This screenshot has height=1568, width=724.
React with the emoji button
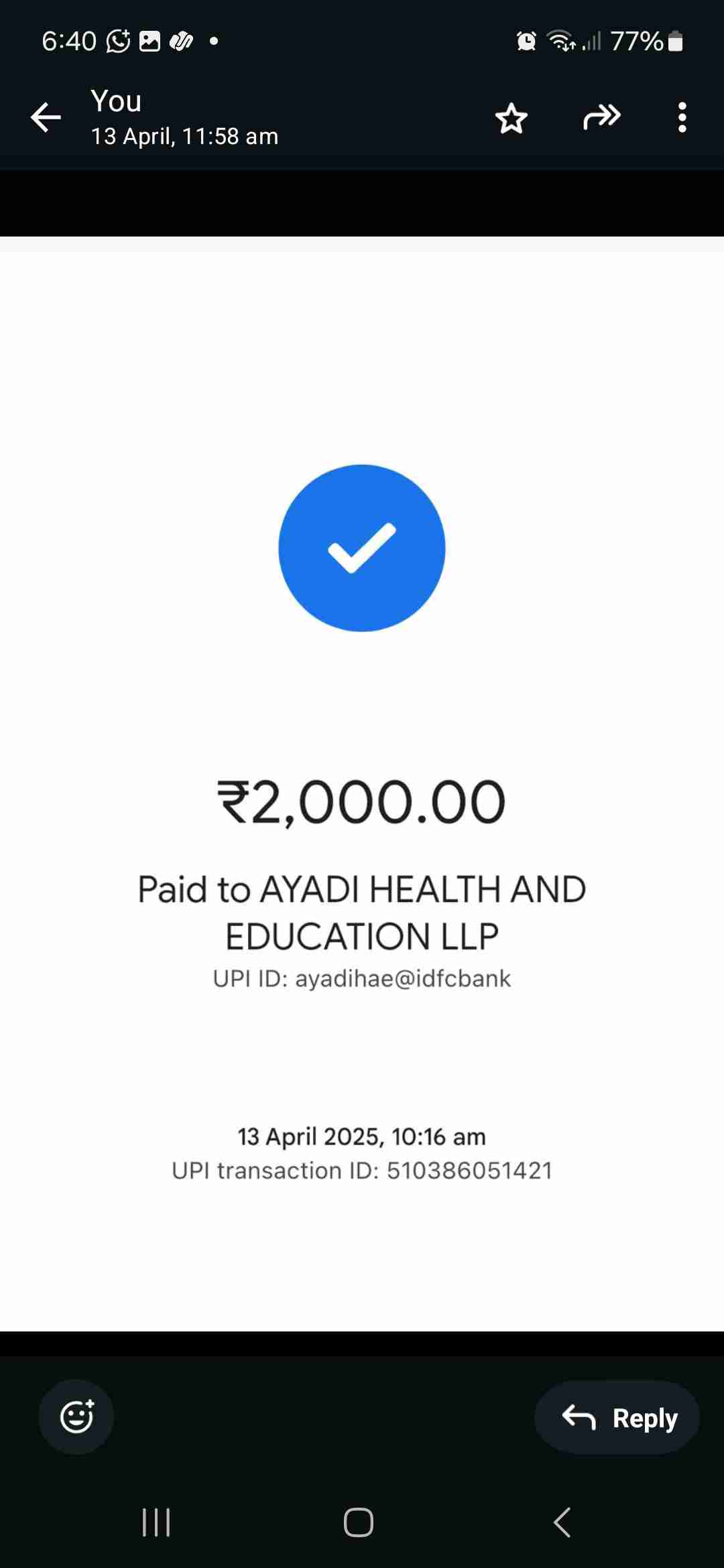[x=76, y=1417]
